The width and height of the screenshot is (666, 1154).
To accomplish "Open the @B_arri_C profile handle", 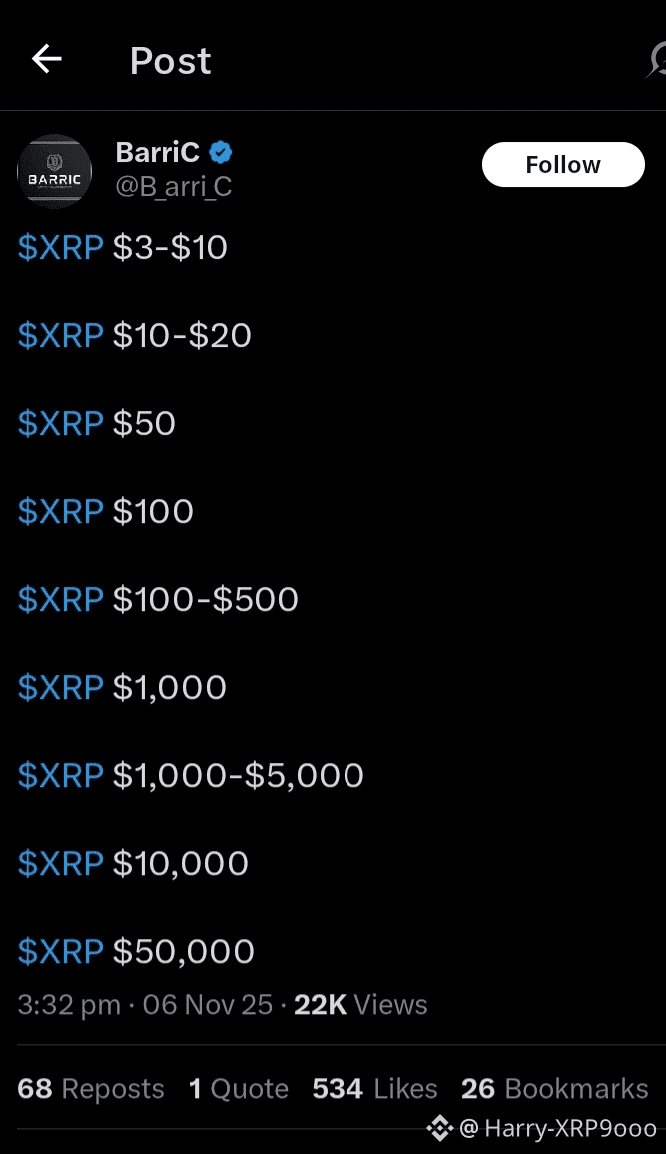I will (x=174, y=186).
